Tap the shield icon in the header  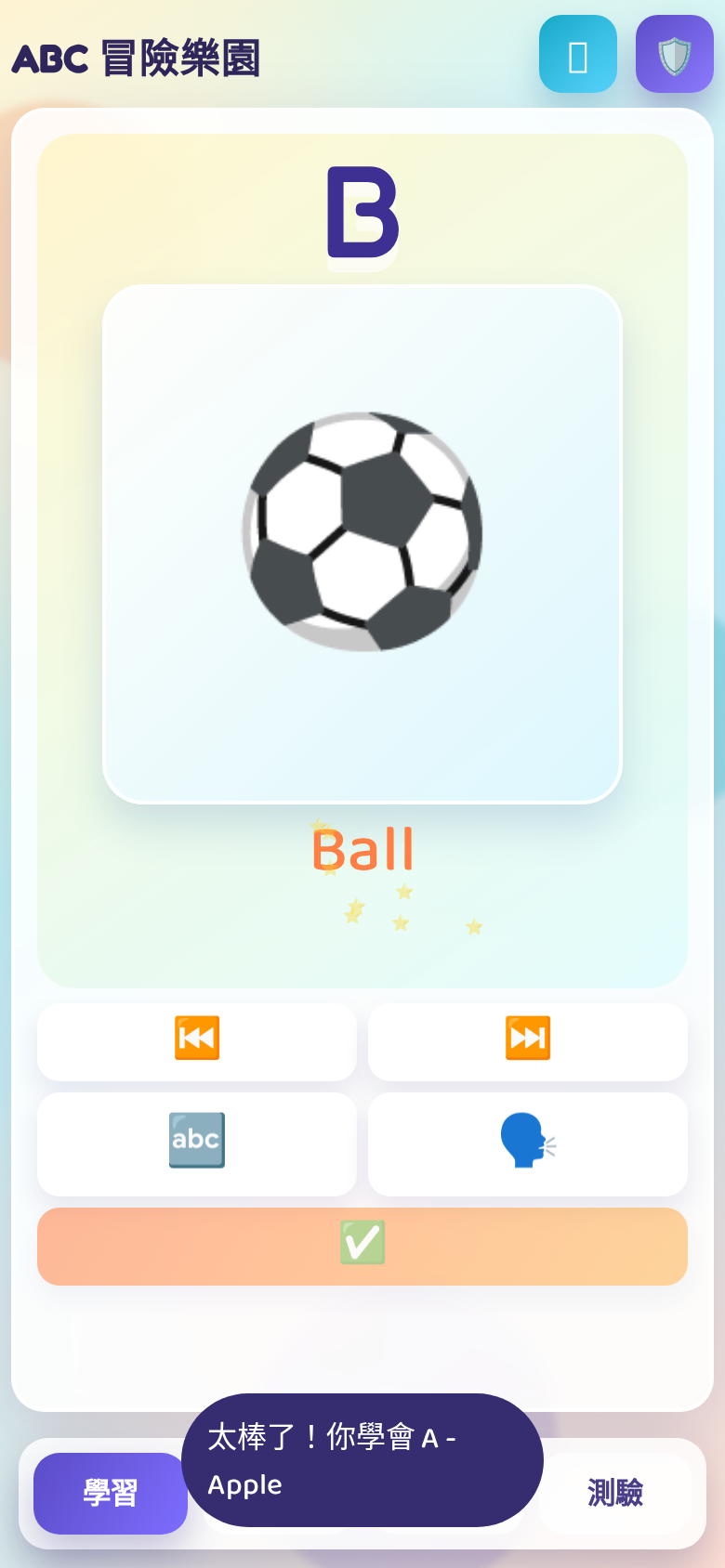(x=674, y=54)
